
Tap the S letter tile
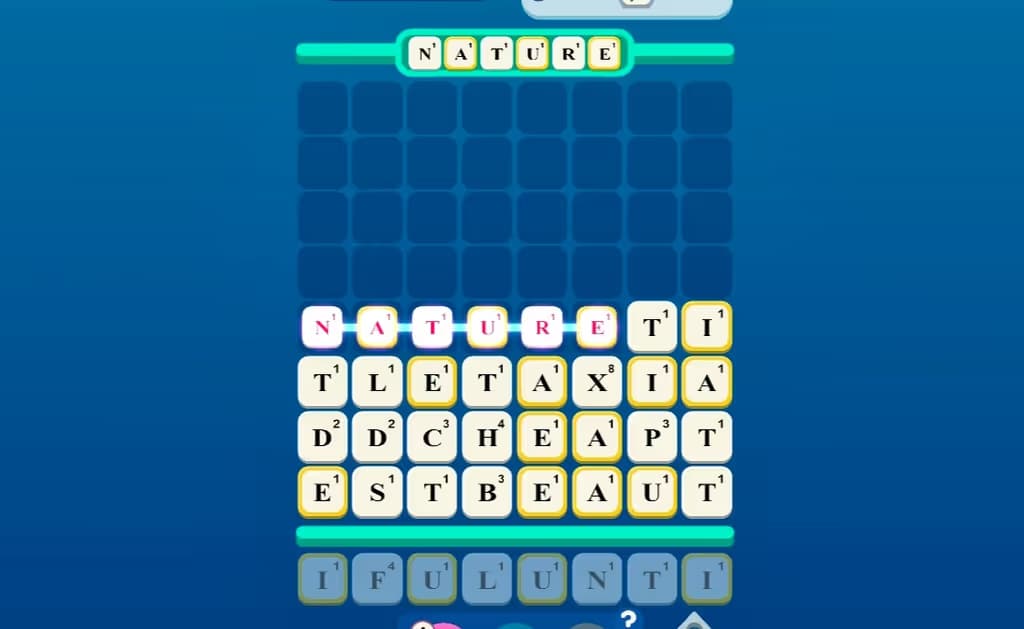coord(377,492)
